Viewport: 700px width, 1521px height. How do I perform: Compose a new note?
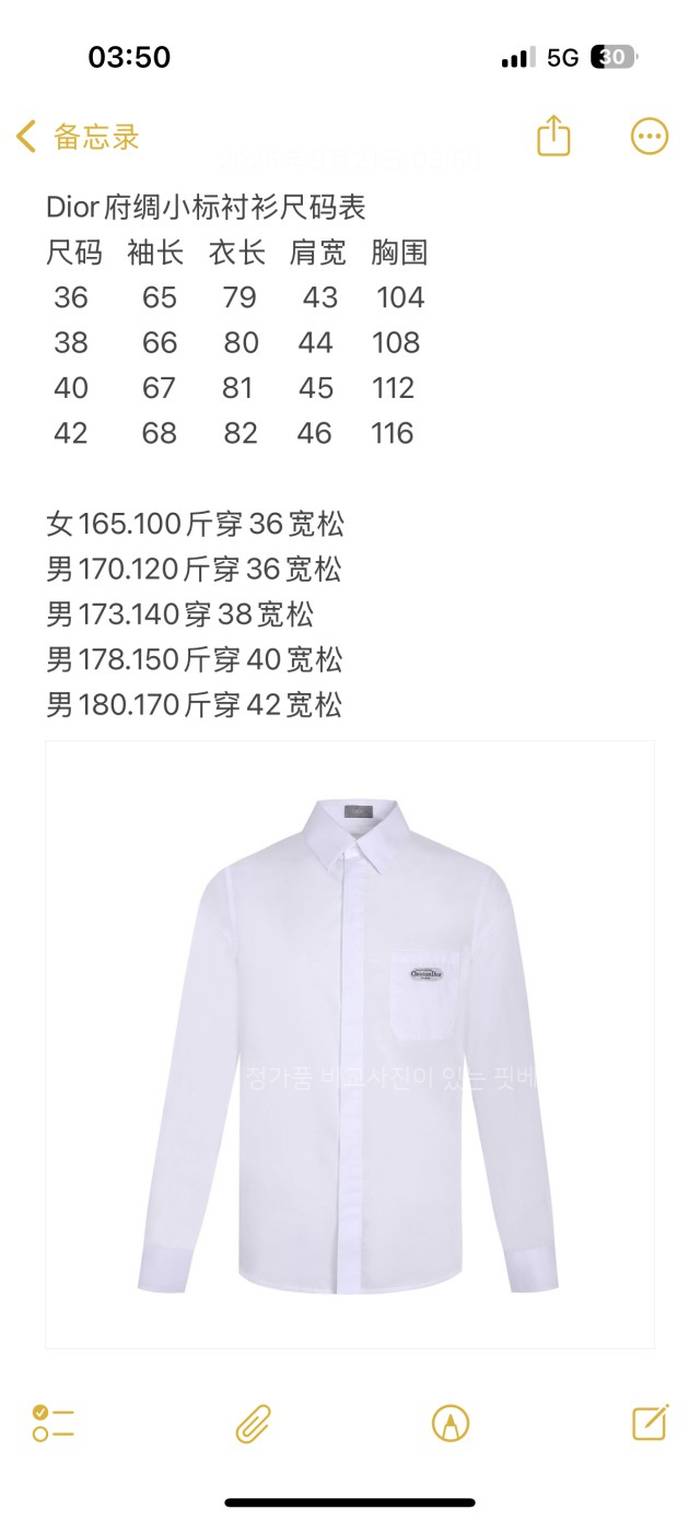(x=650, y=1421)
